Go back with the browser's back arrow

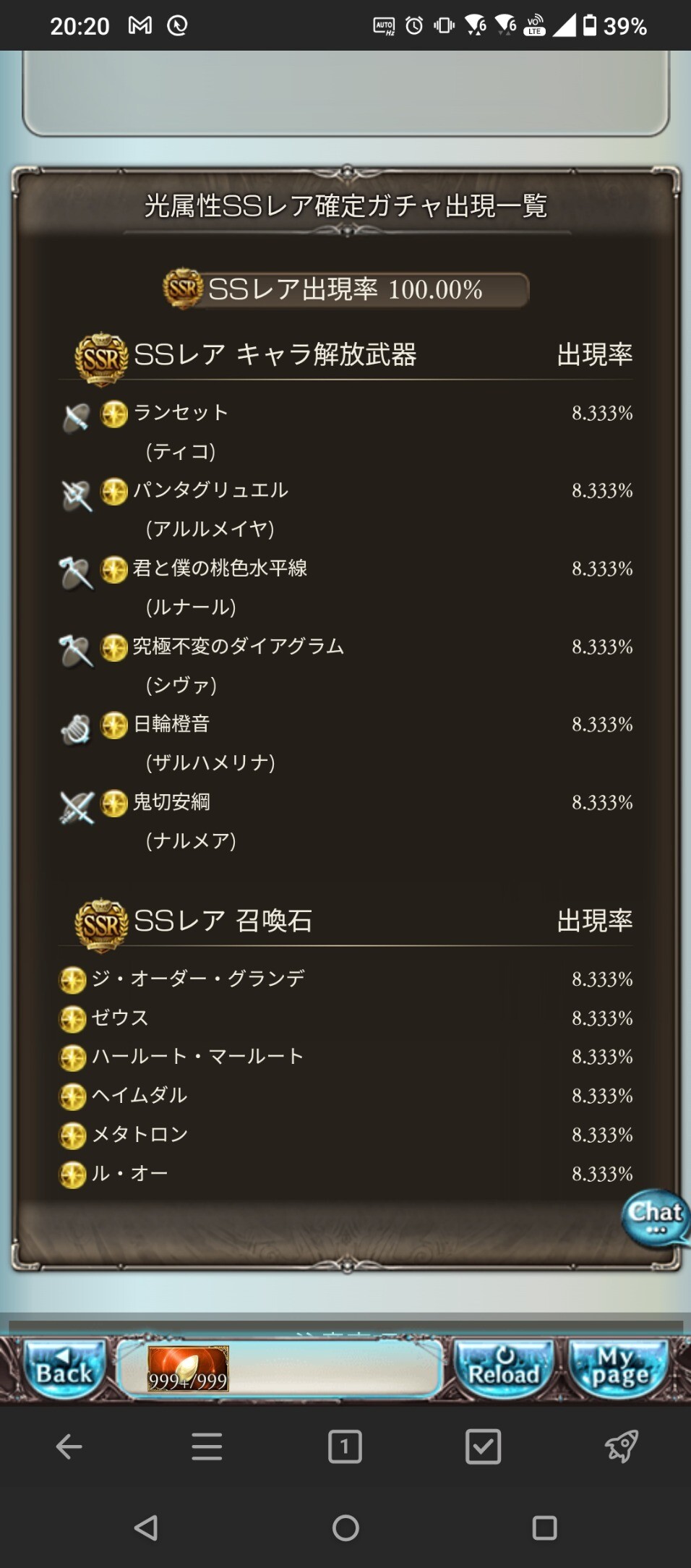pos(69,1446)
